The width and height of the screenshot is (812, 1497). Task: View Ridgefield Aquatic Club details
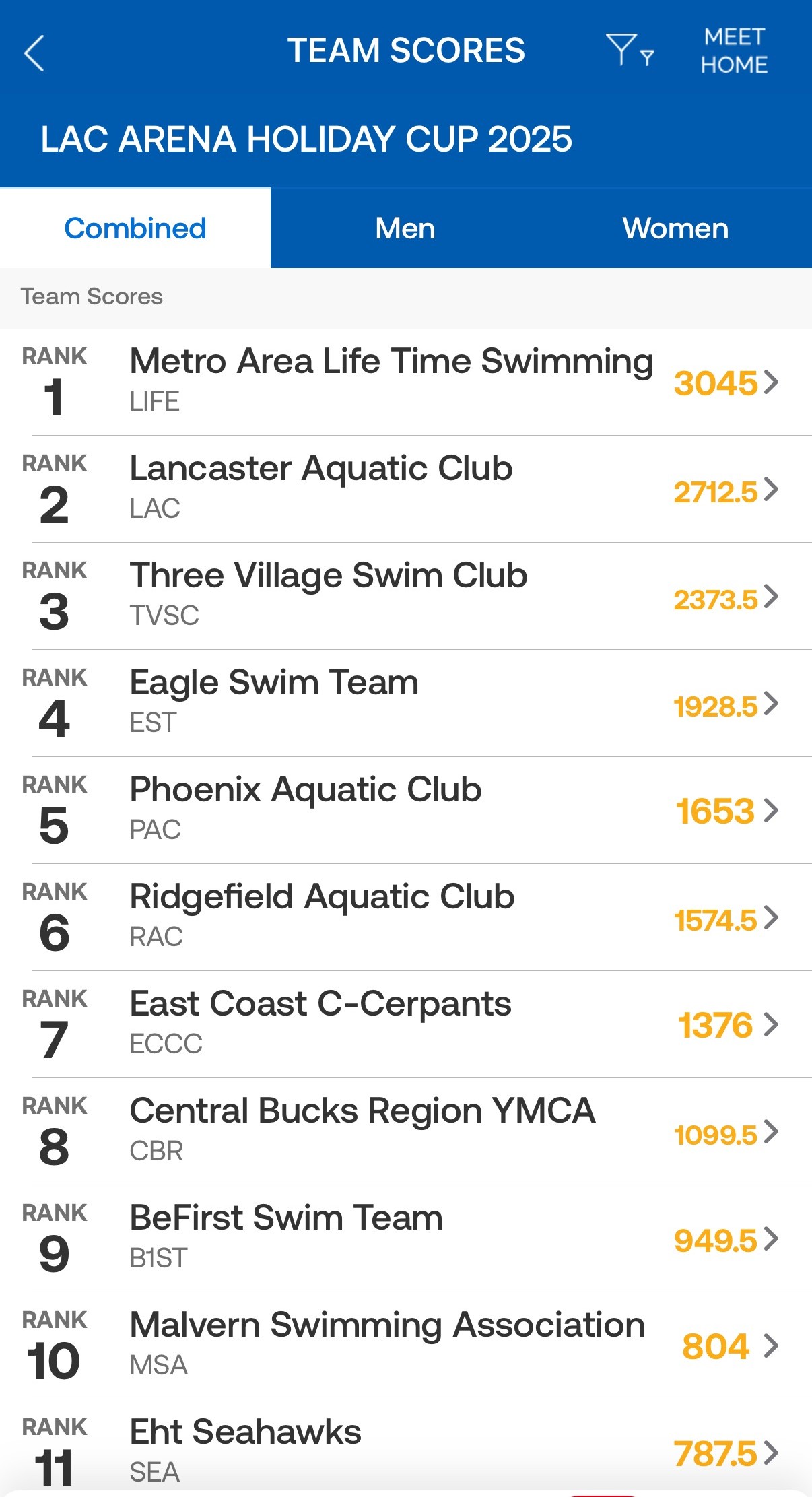(406, 917)
